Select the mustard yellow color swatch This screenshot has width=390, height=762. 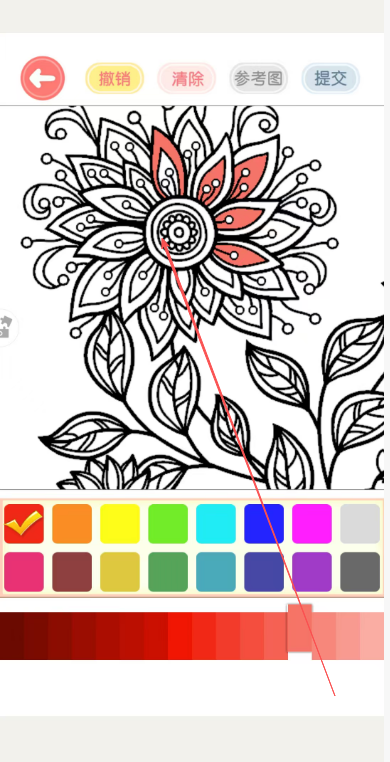point(120,572)
